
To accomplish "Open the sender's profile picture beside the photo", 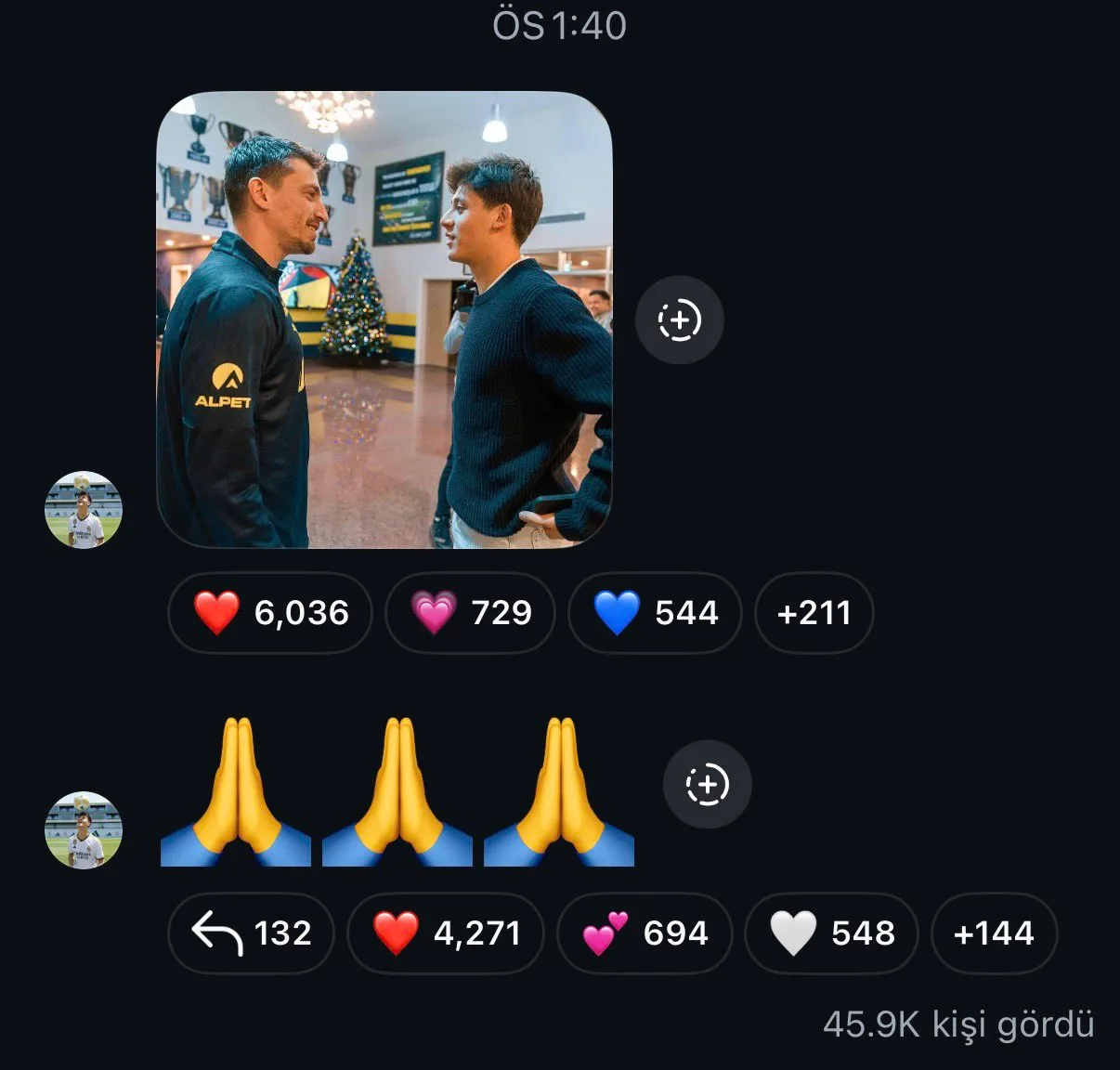I will [84, 510].
